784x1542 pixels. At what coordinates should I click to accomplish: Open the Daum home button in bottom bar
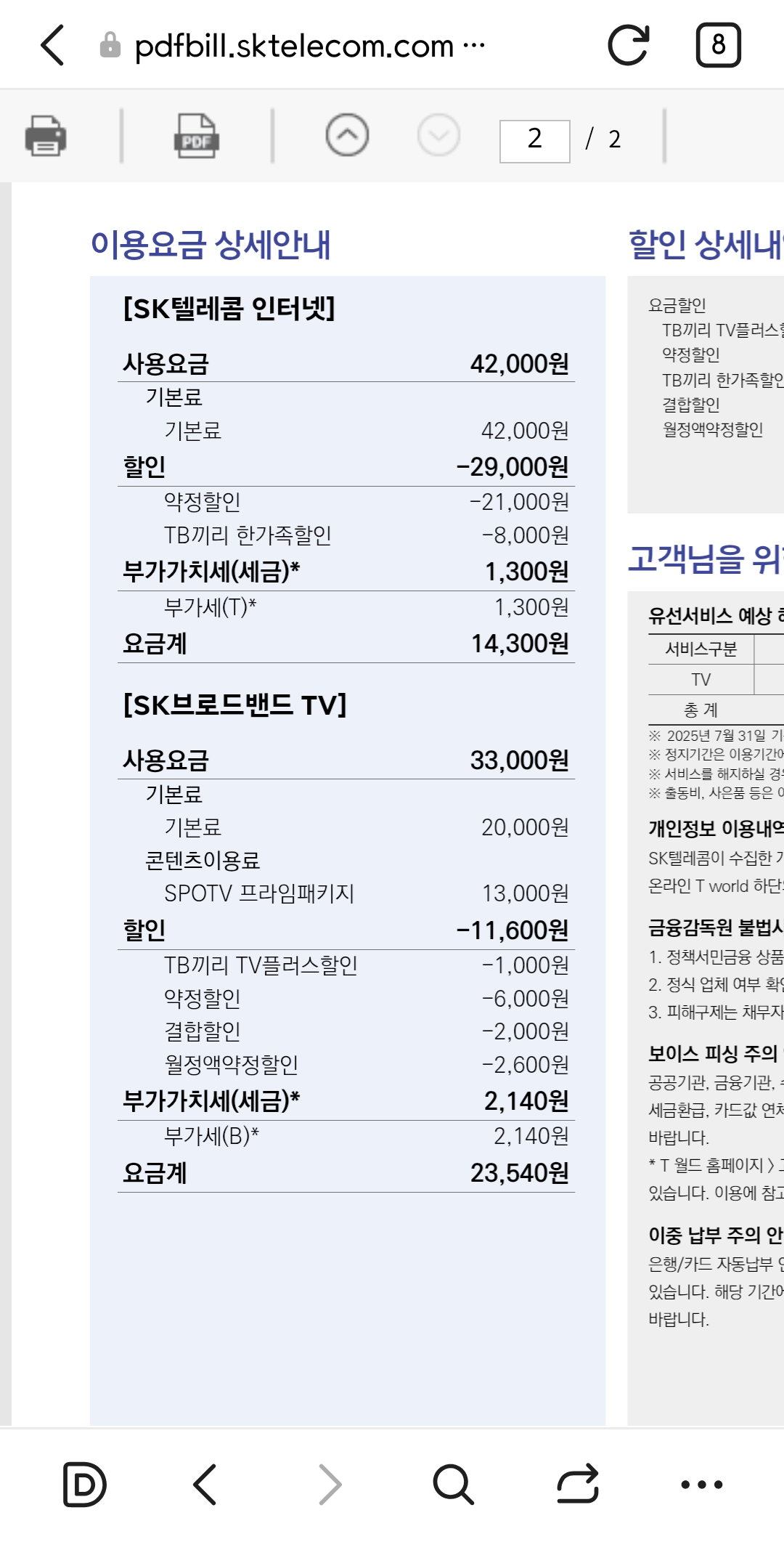84,1484
